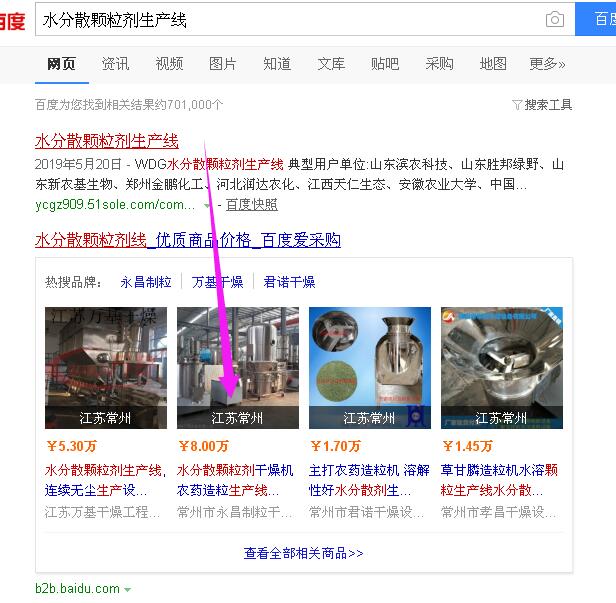Open 搜索工具 filter options
The height and width of the screenshot is (603, 616).
pos(542,104)
